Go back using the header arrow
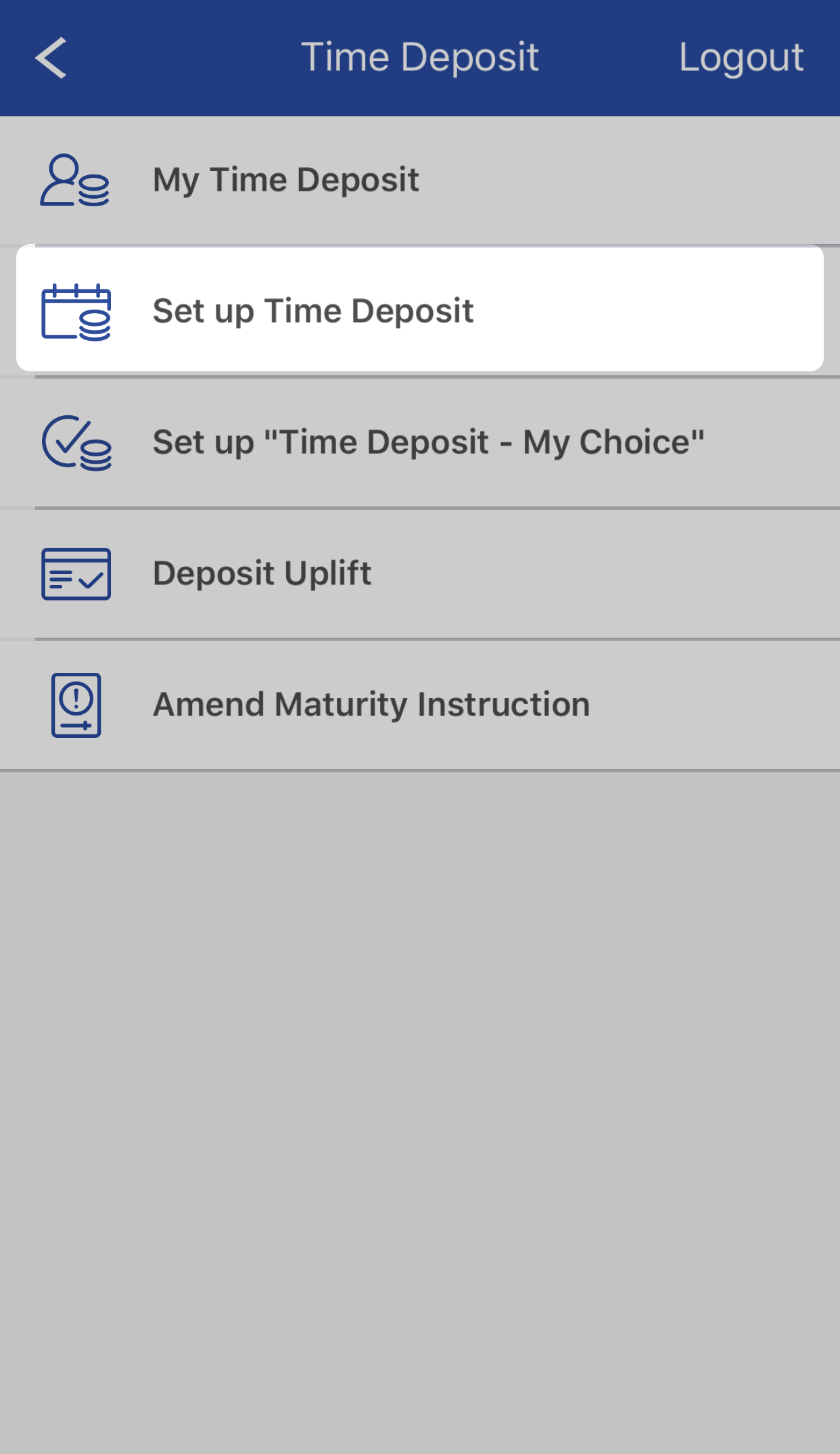 [51, 58]
